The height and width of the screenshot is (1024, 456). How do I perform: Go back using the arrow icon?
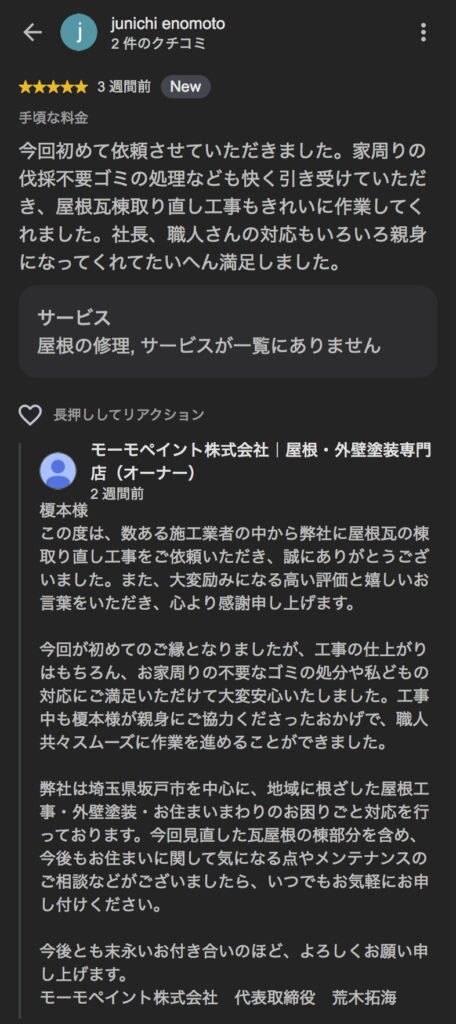pos(32,33)
